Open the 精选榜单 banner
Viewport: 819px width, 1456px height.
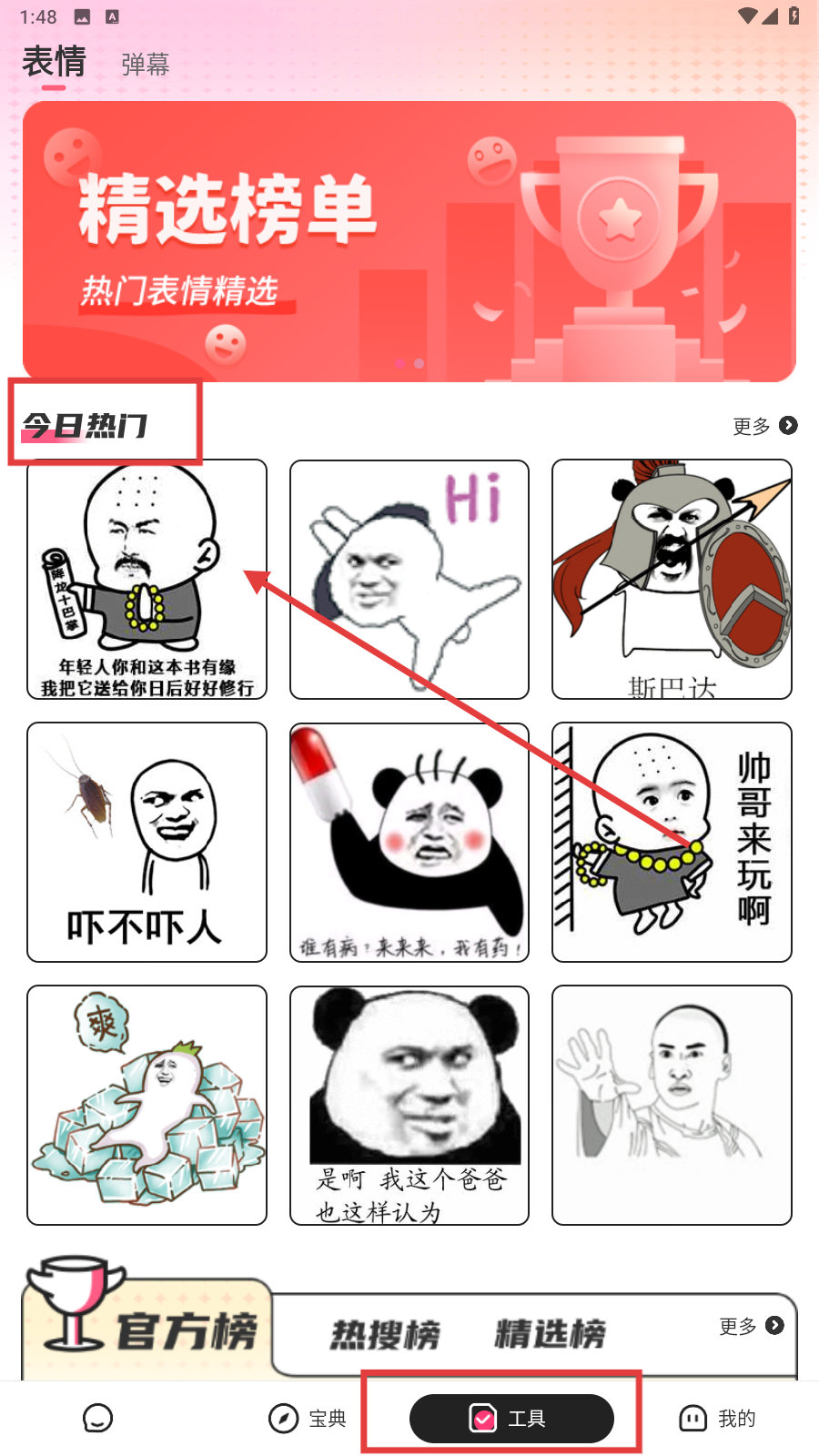pyautogui.click(x=409, y=241)
